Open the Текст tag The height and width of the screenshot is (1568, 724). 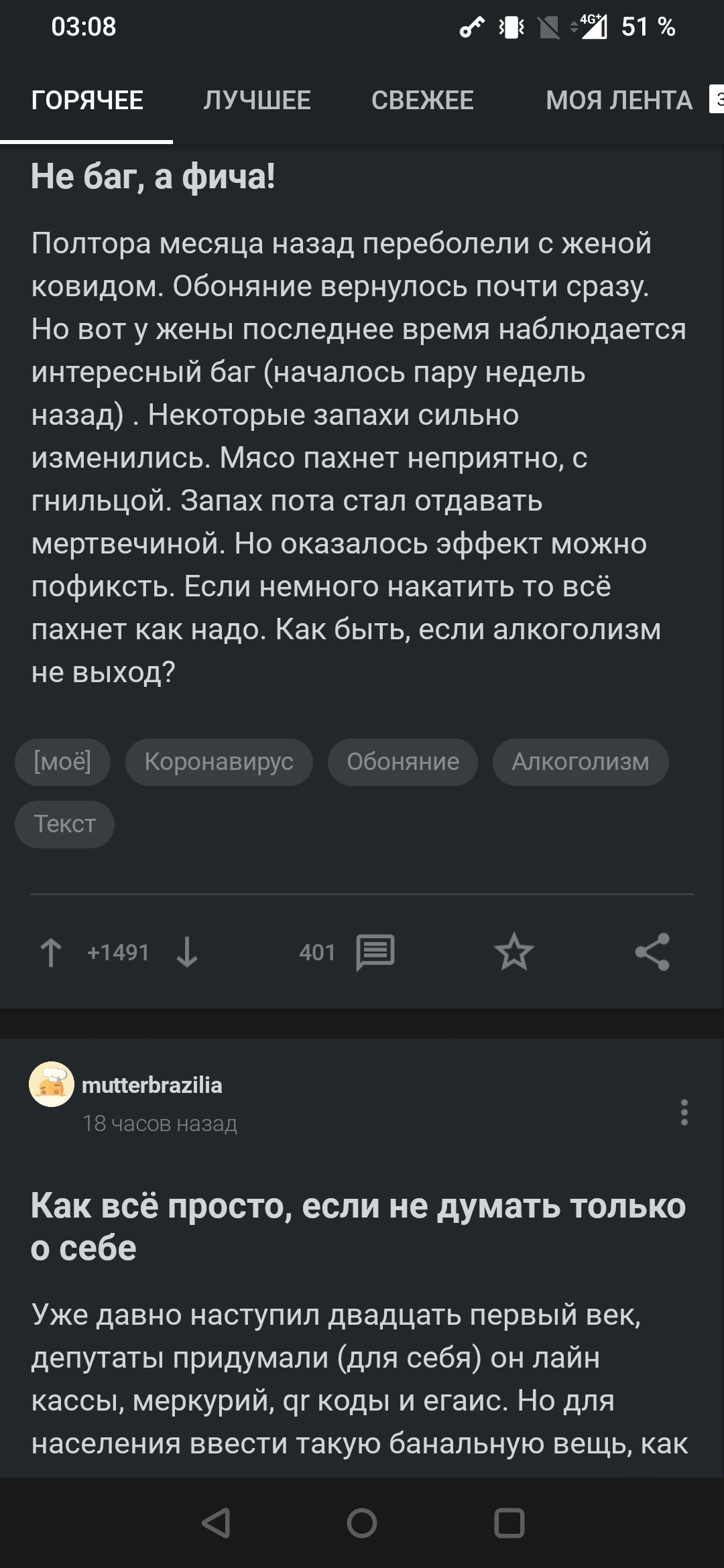pyautogui.click(x=64, y=824)
